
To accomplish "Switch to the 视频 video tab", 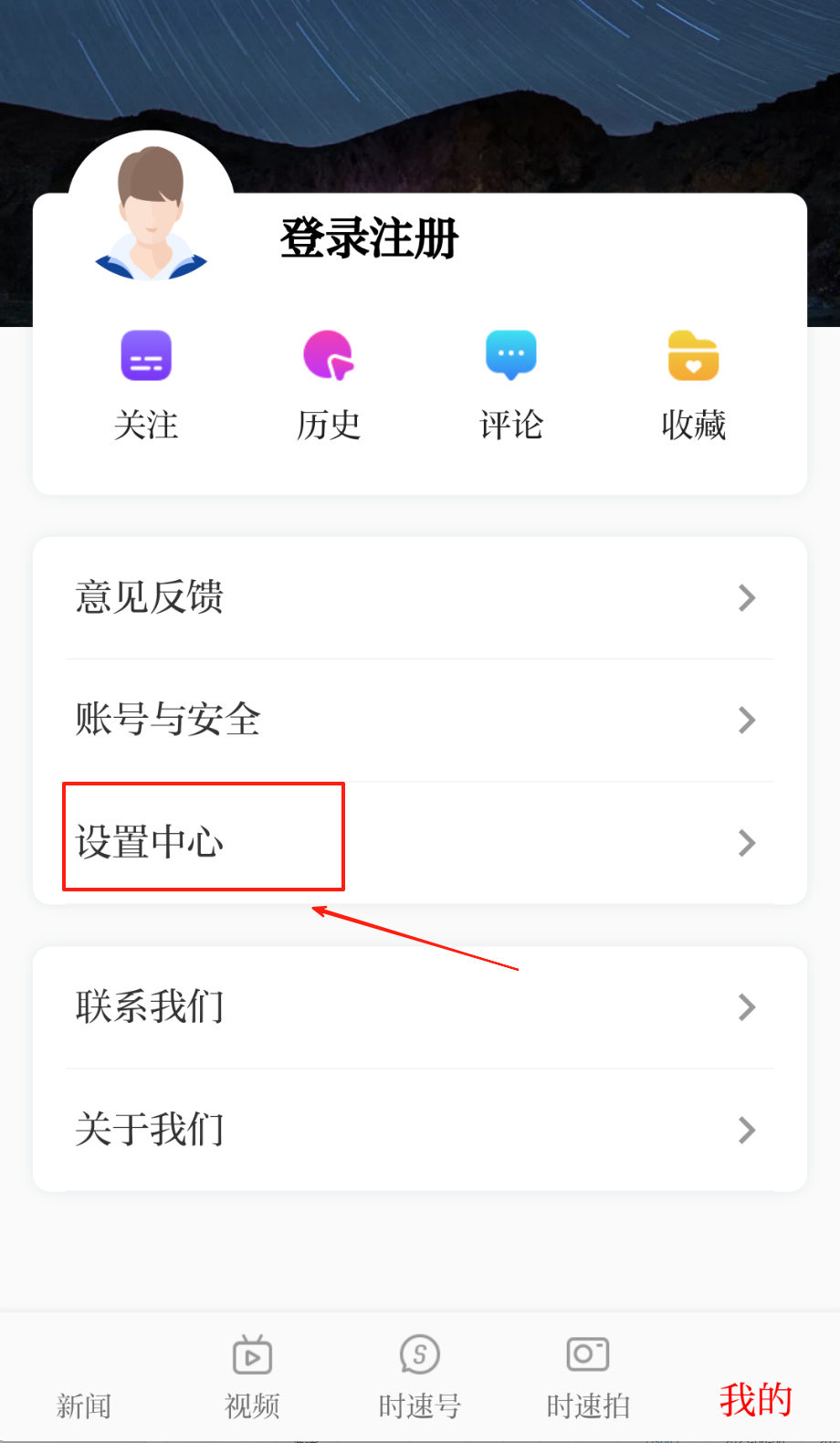I will [x=252, y=1377].
